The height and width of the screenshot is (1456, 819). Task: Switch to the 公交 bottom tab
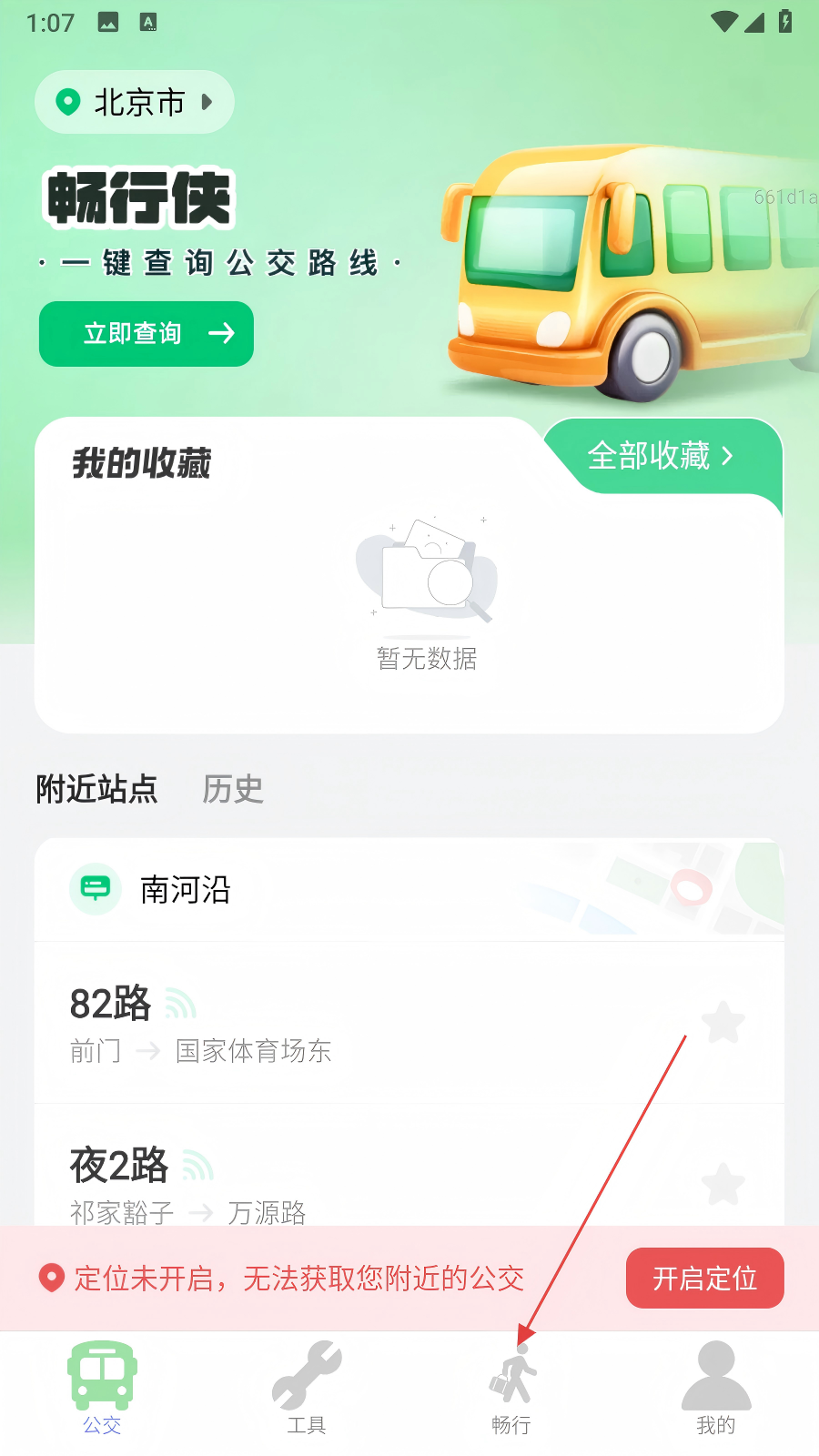[102, 1389]
